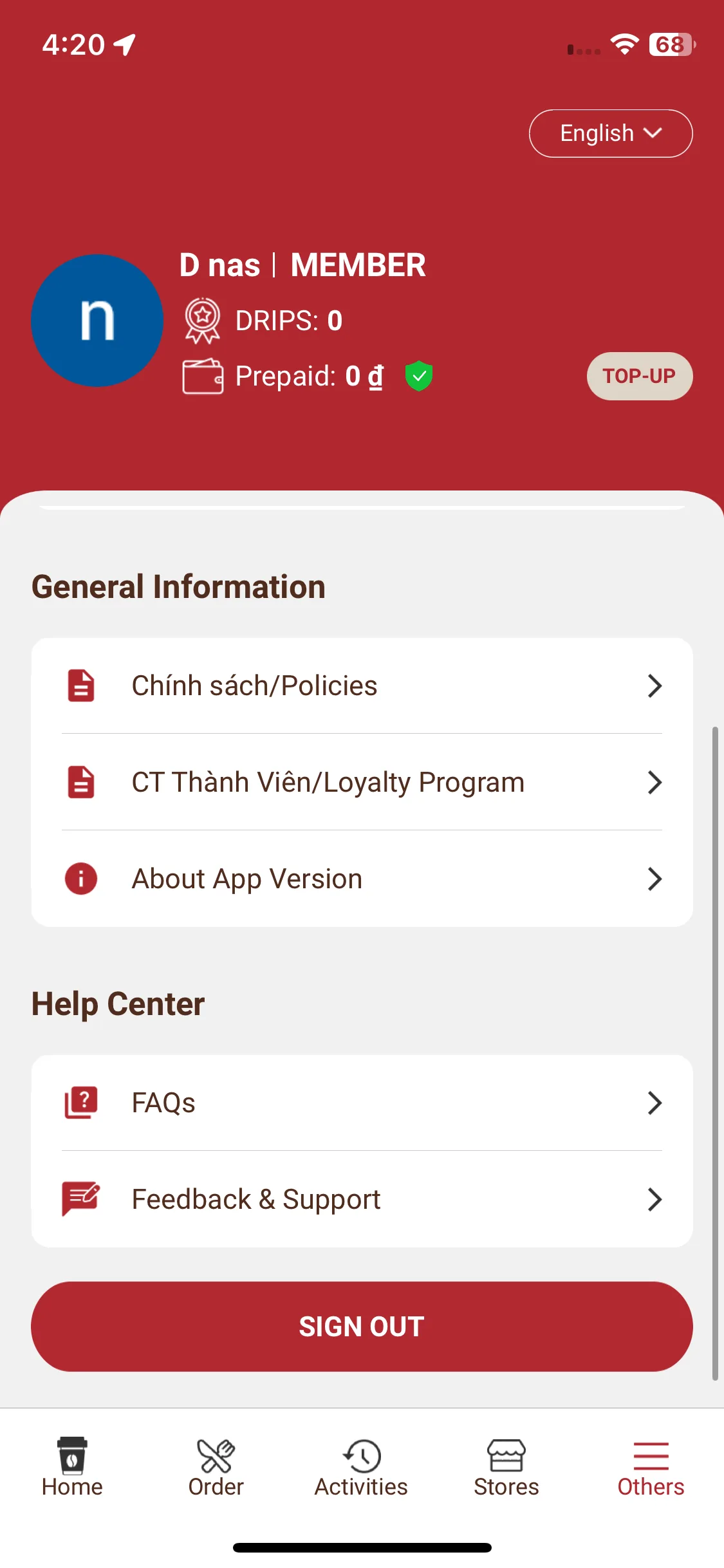724x1568 pixels.
Task: Go to the Order tab
Action: point(216,1468)
